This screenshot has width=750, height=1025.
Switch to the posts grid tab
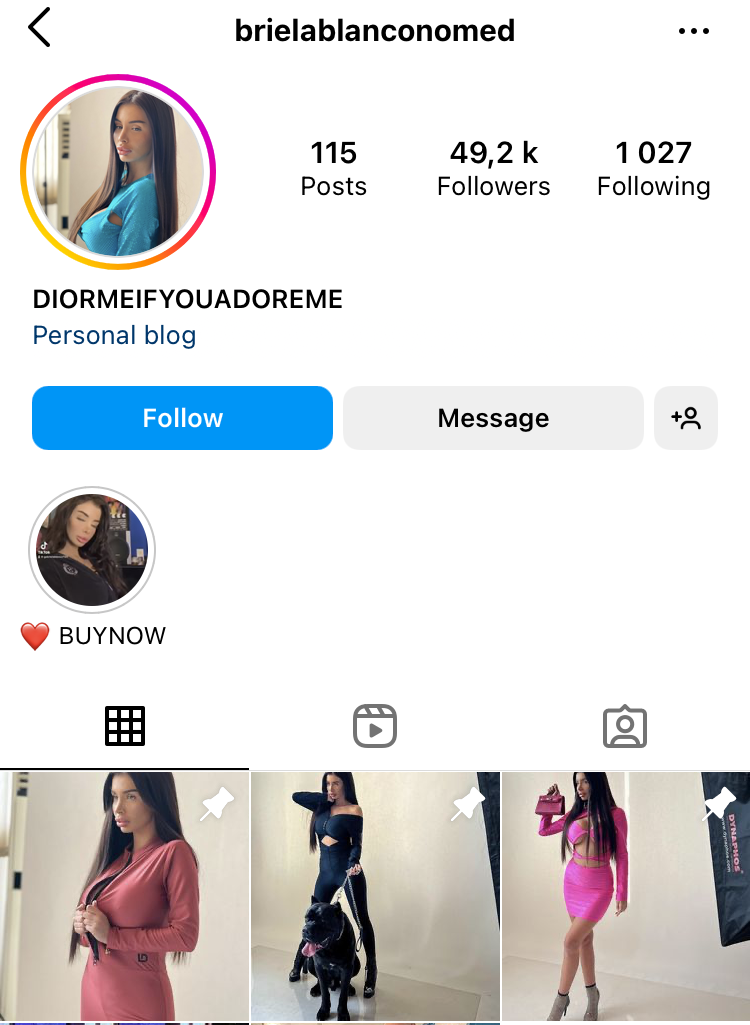click(x=125, y=726)
